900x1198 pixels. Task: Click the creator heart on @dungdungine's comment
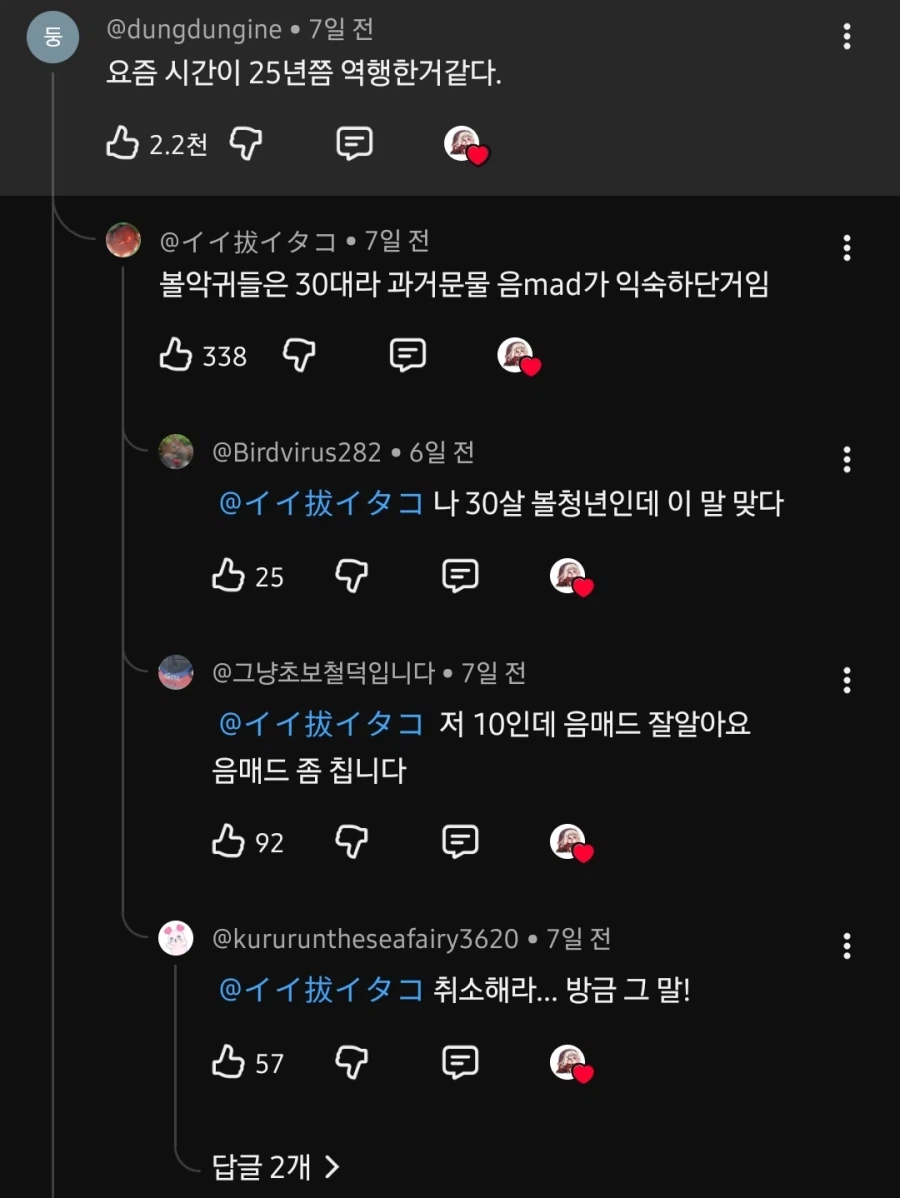pyautogui.click(x=463, y=144)
